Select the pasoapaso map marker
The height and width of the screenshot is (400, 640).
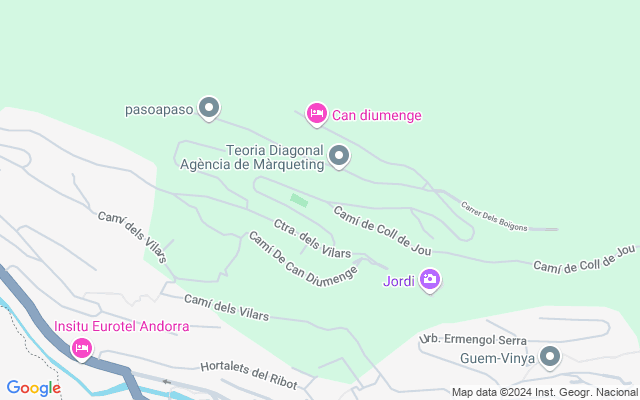click(x=208, y=108)
